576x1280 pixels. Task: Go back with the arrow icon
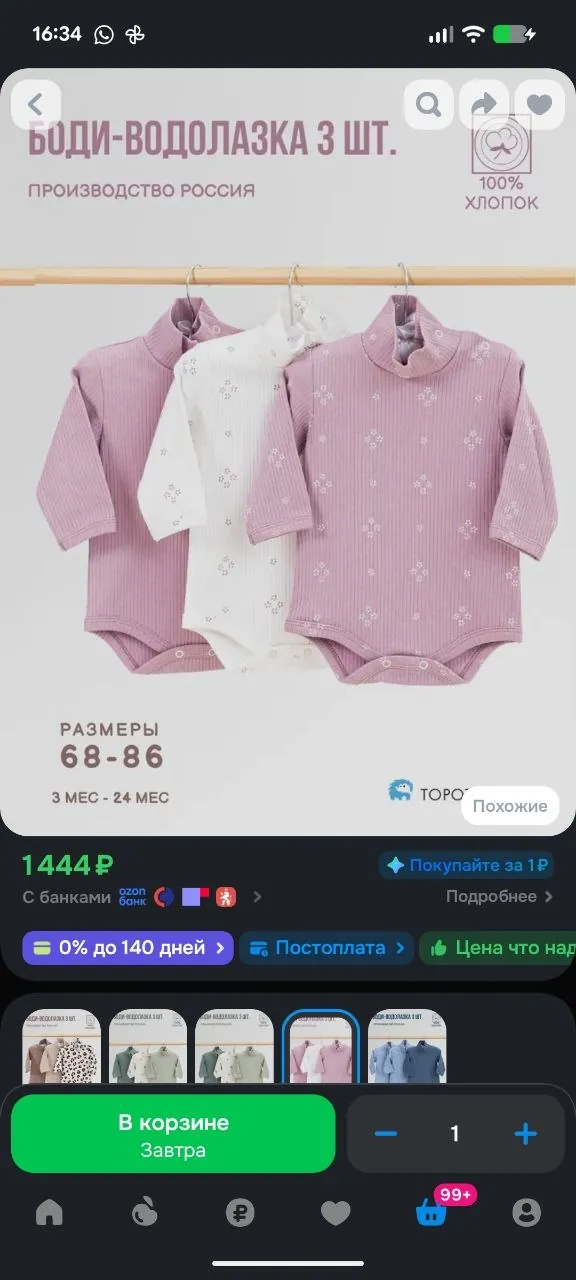click(36, 104)
